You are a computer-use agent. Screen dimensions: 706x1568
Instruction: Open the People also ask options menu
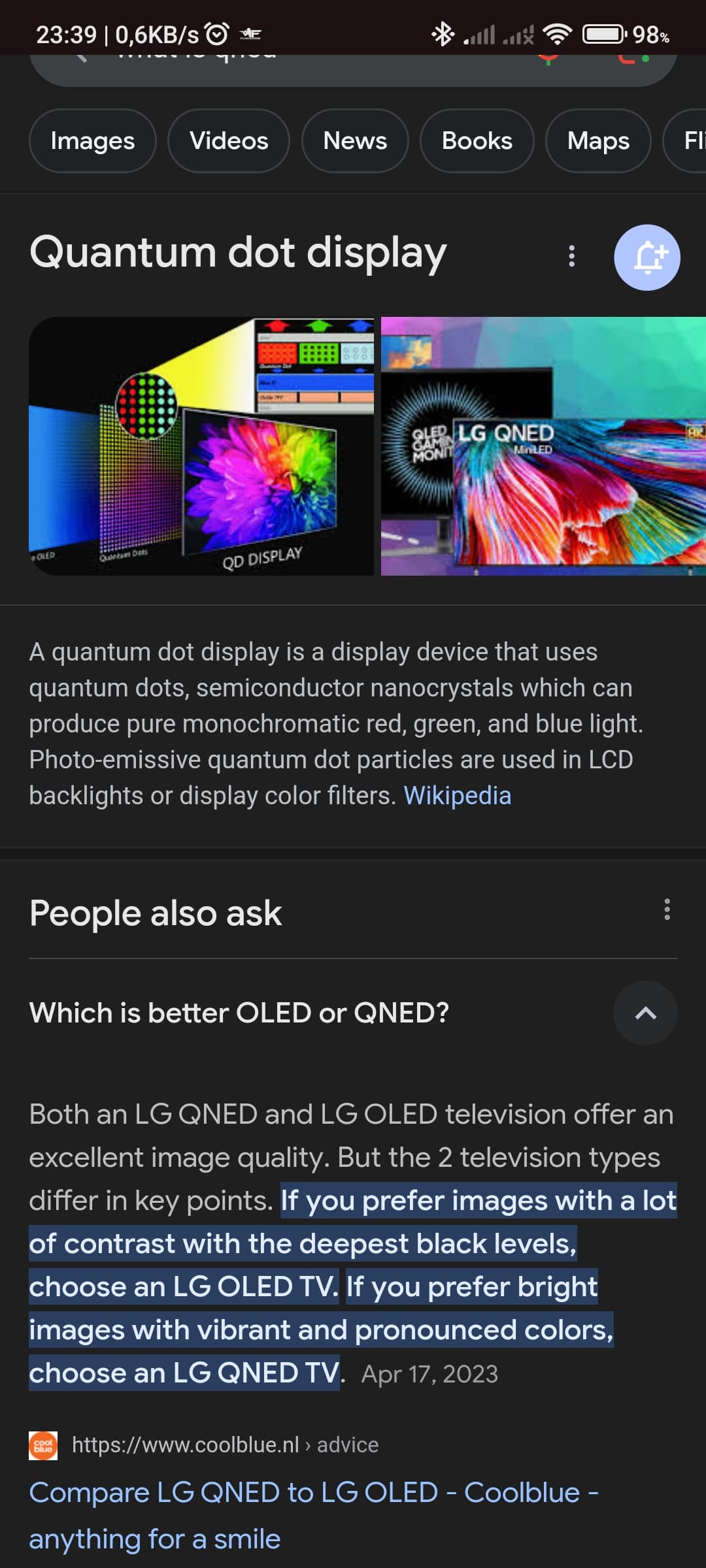point(667,909)
